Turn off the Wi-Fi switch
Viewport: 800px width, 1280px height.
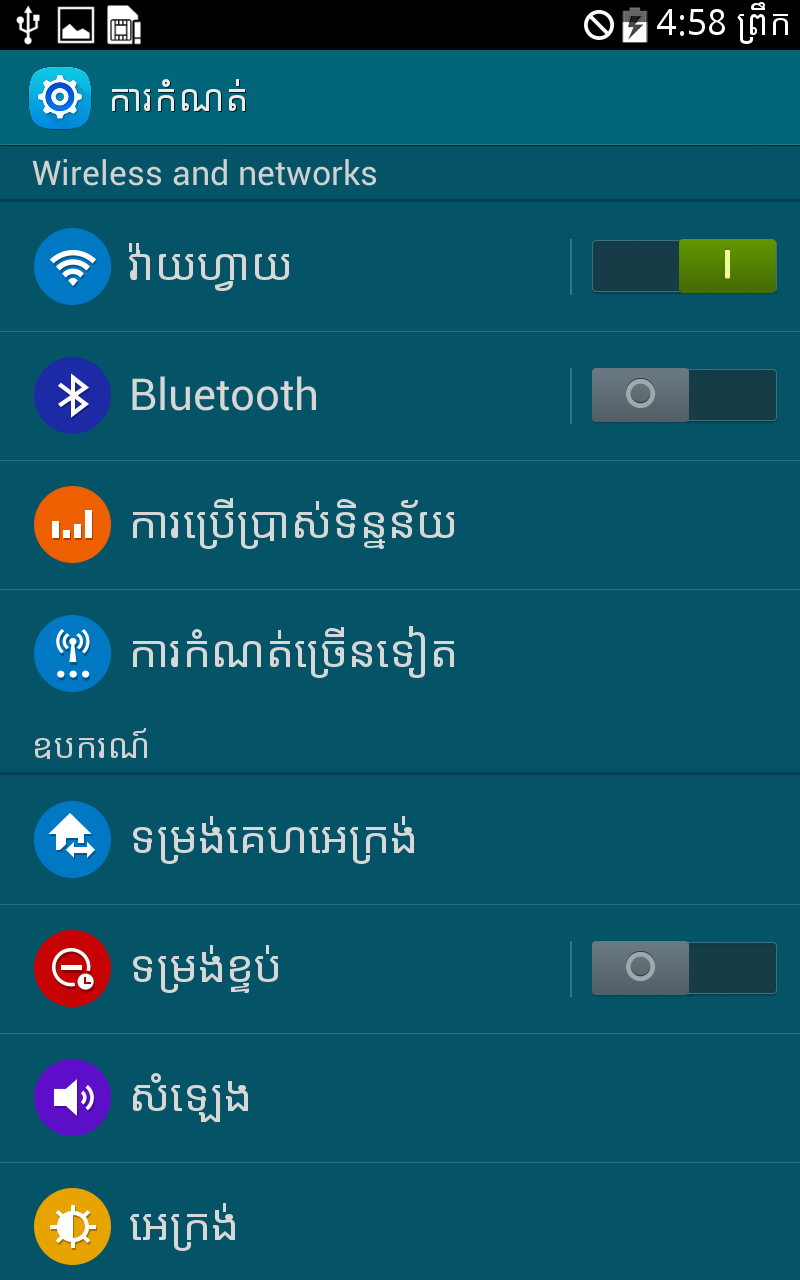[684, 266]
